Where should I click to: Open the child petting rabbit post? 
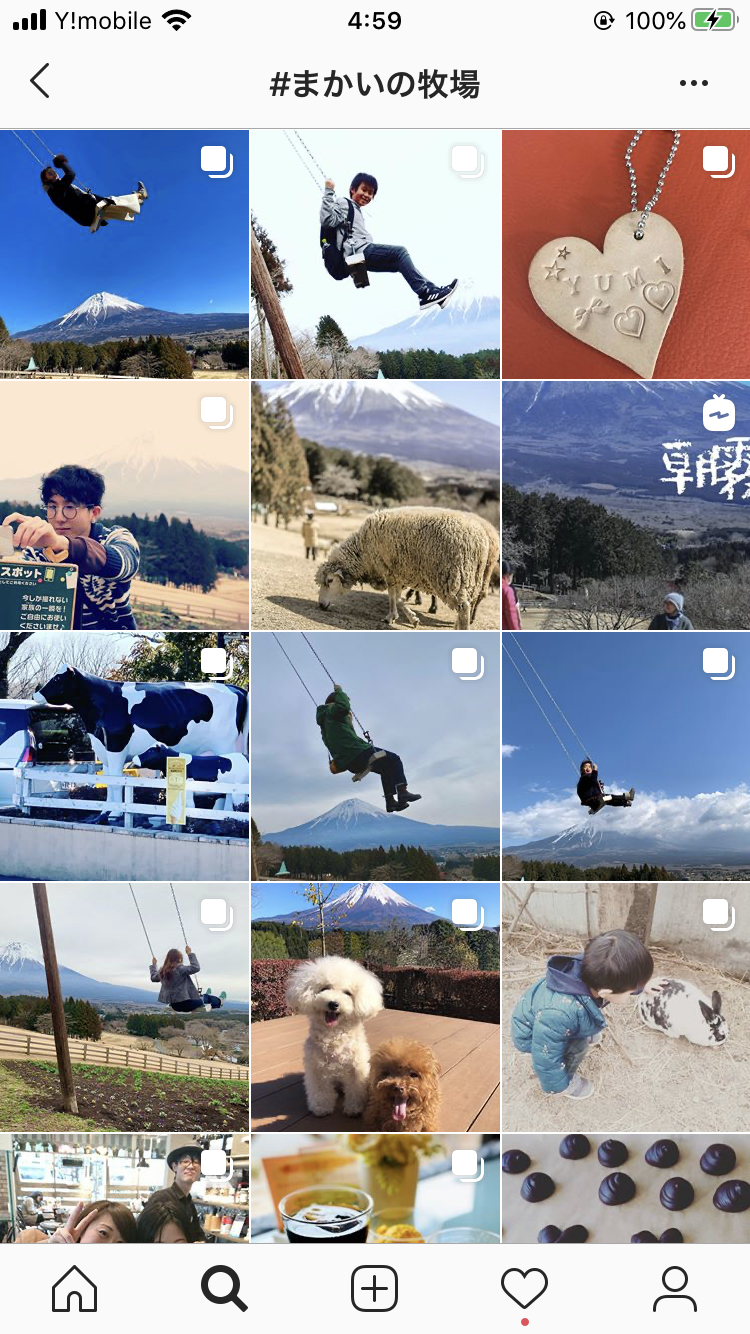[x=625, y=1007]
